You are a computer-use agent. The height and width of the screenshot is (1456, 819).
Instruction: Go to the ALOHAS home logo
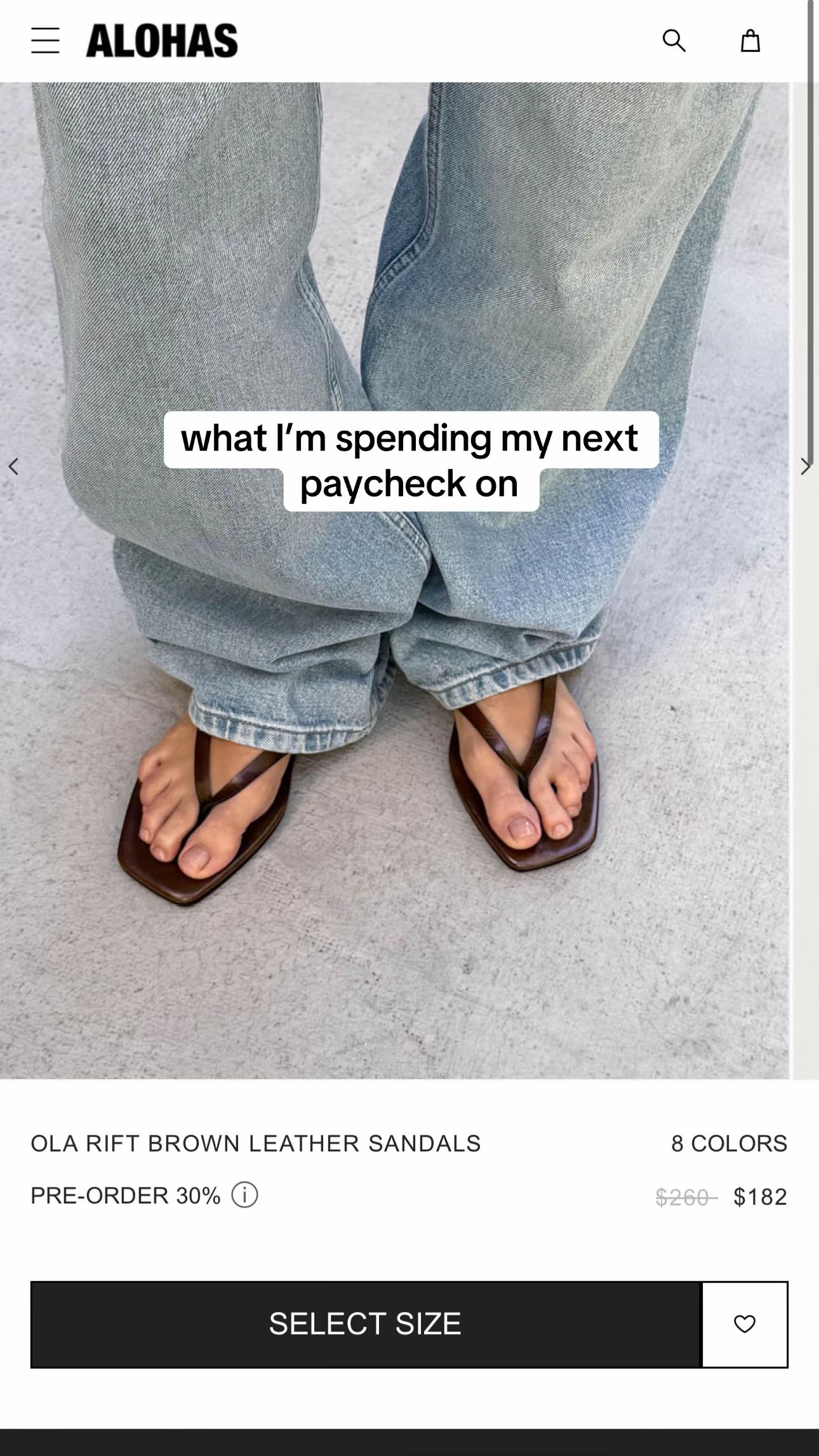pyautogui.click(x=162, y=41)
